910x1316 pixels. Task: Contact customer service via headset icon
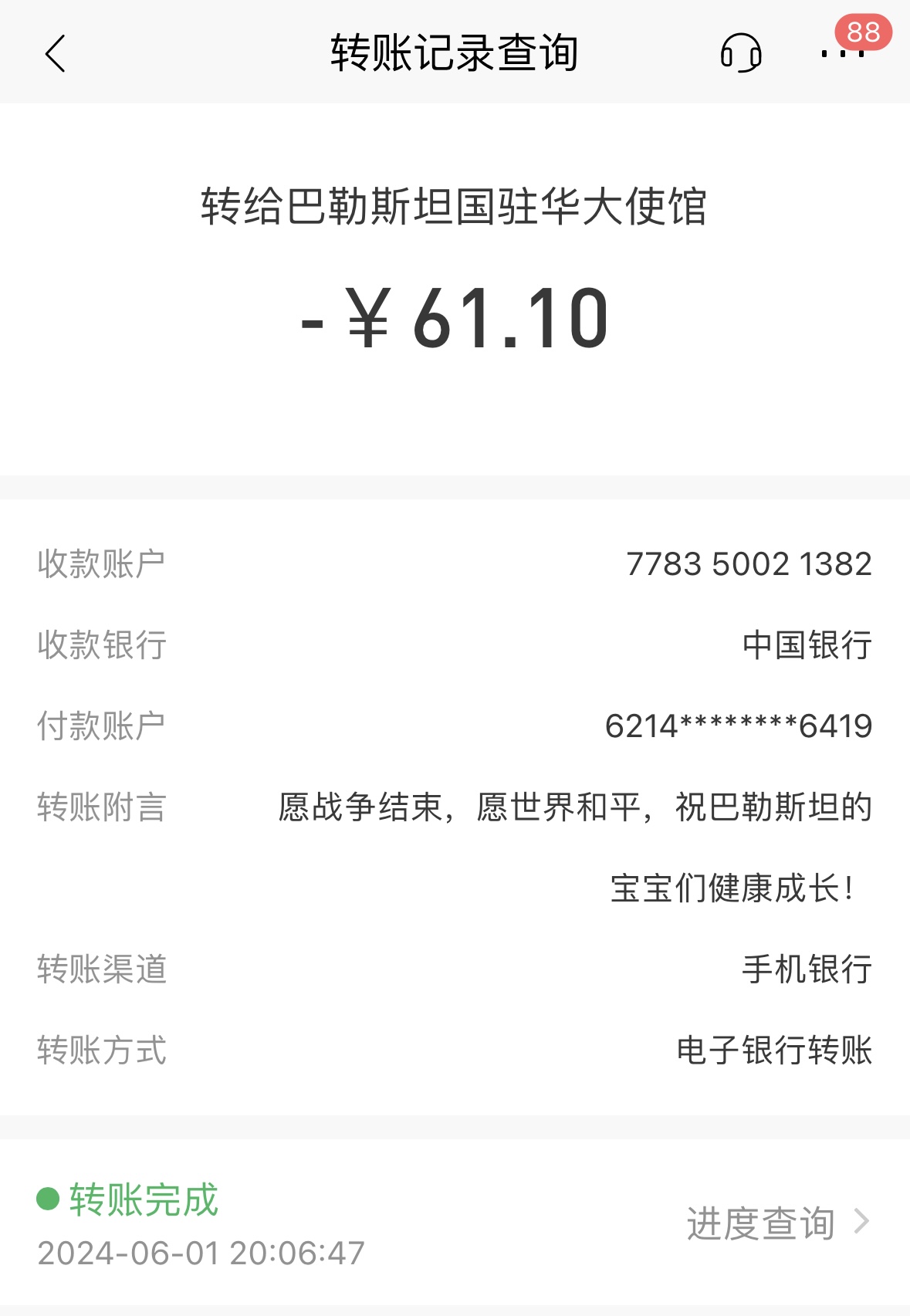click(740, 53)
